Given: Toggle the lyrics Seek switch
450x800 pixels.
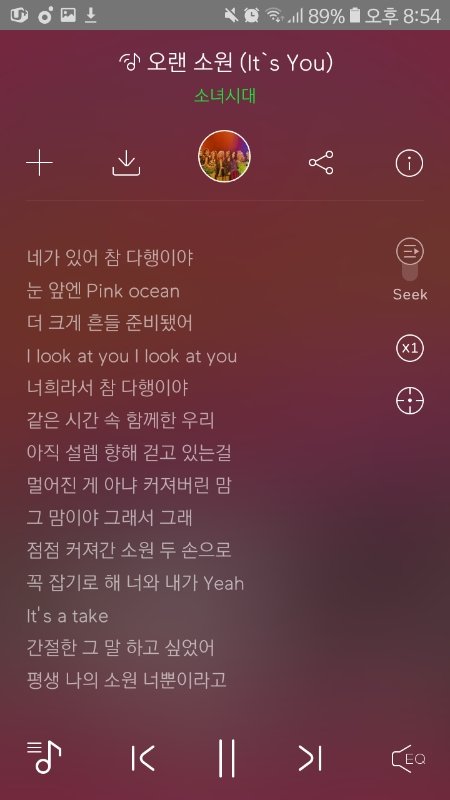Looking at the screenshot, I should (410, 260).
